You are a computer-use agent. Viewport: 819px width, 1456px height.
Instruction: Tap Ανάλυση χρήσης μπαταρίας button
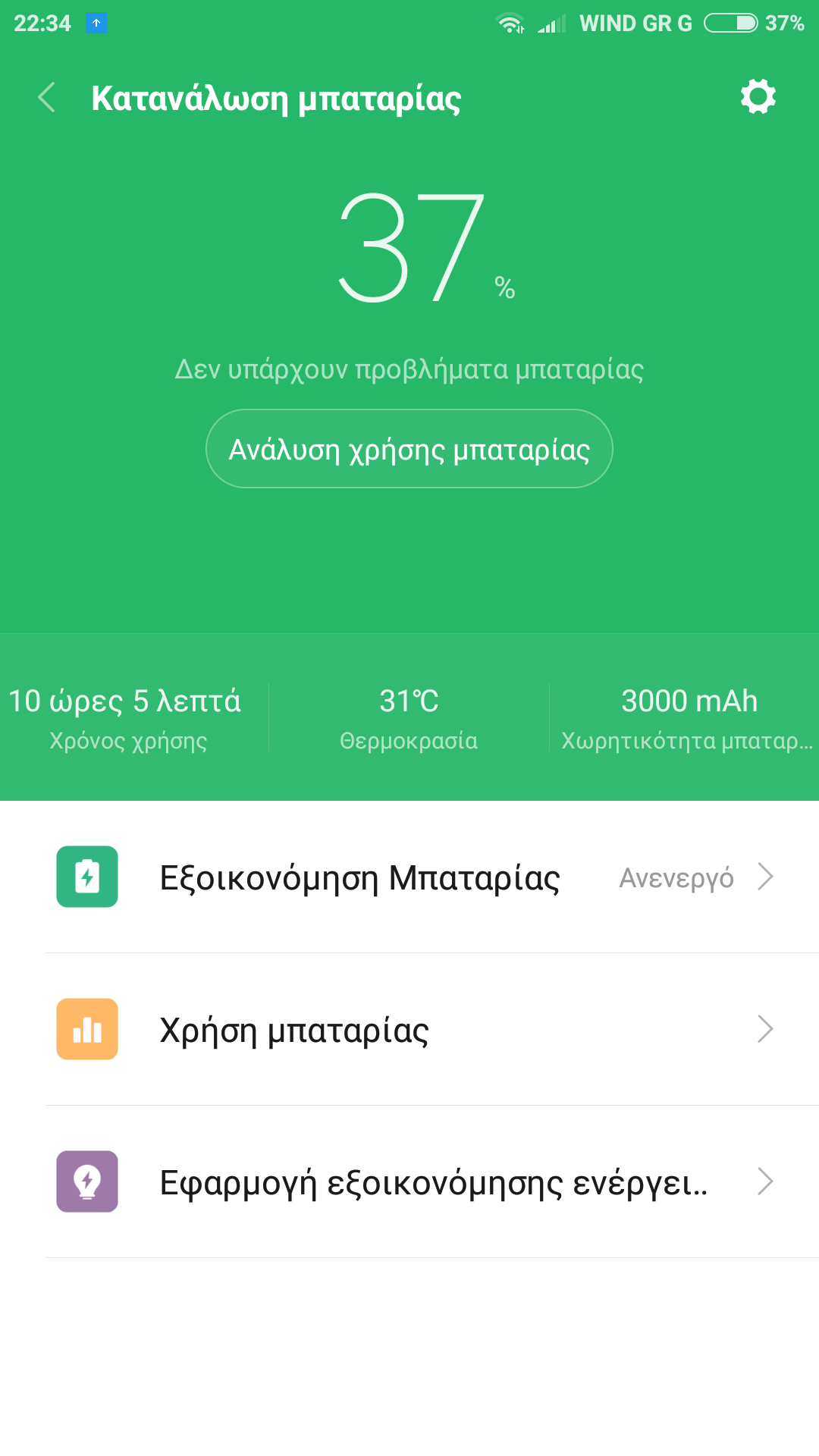coord(409,449)
